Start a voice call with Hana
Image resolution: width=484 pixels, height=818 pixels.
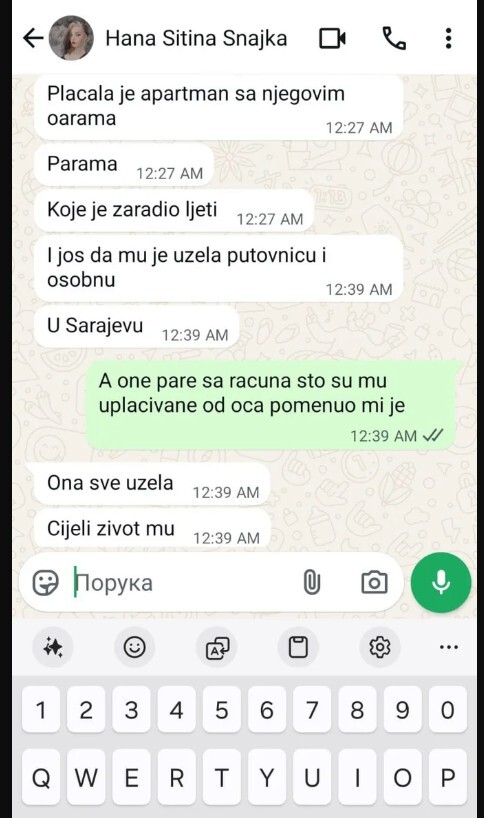point(394,38)
